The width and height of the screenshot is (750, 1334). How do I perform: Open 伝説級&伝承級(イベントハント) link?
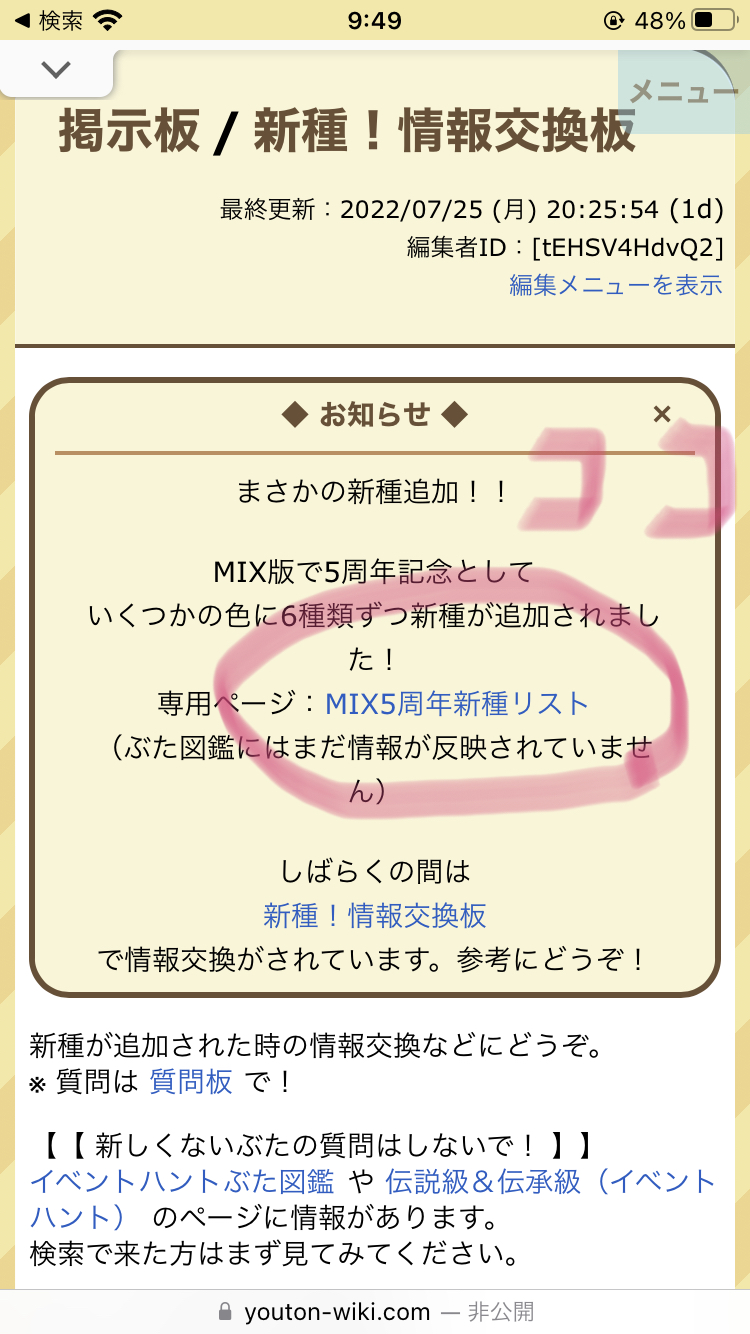[x=373, y=1199]
